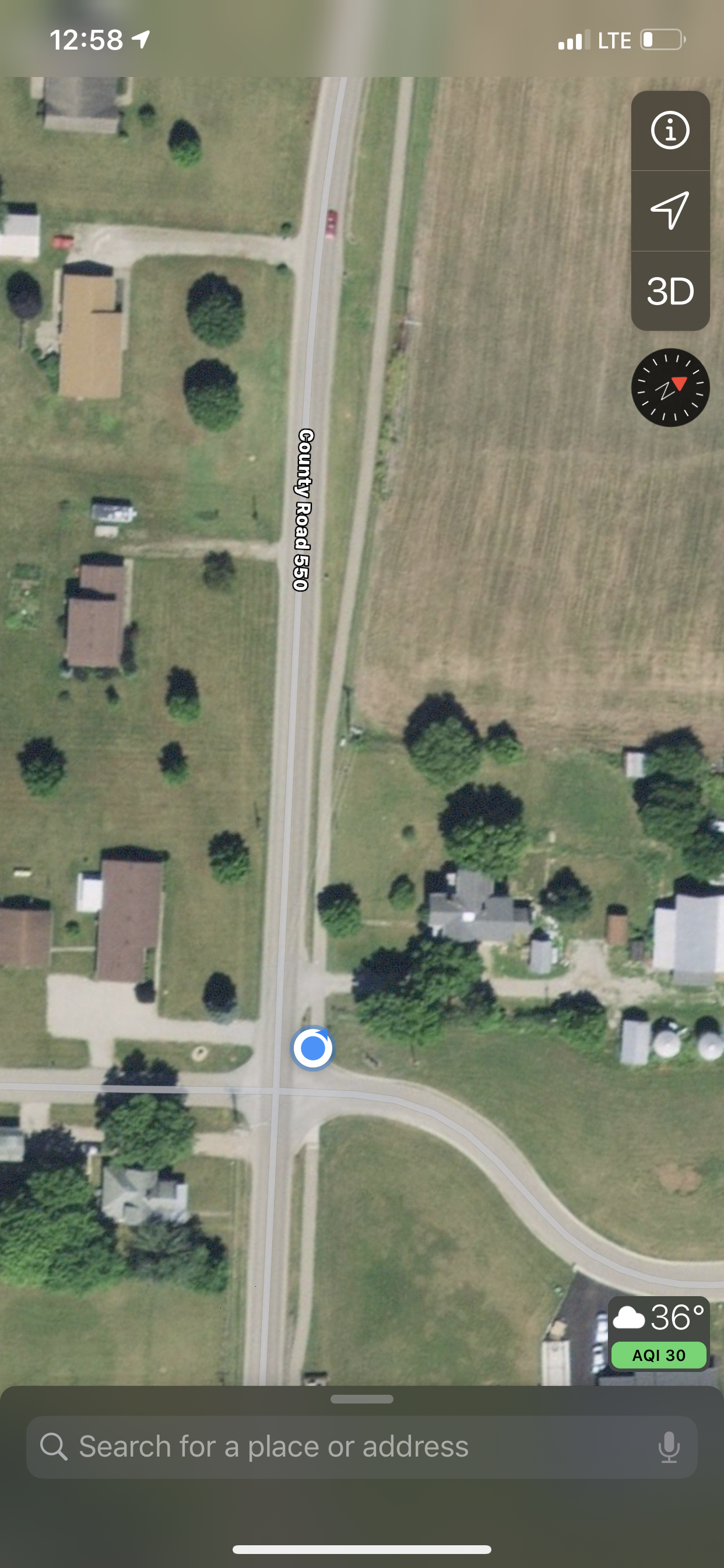This screenshot has width=724, height=1568.
Task: Open the map settings info button
Action: [x=670, y=130]
